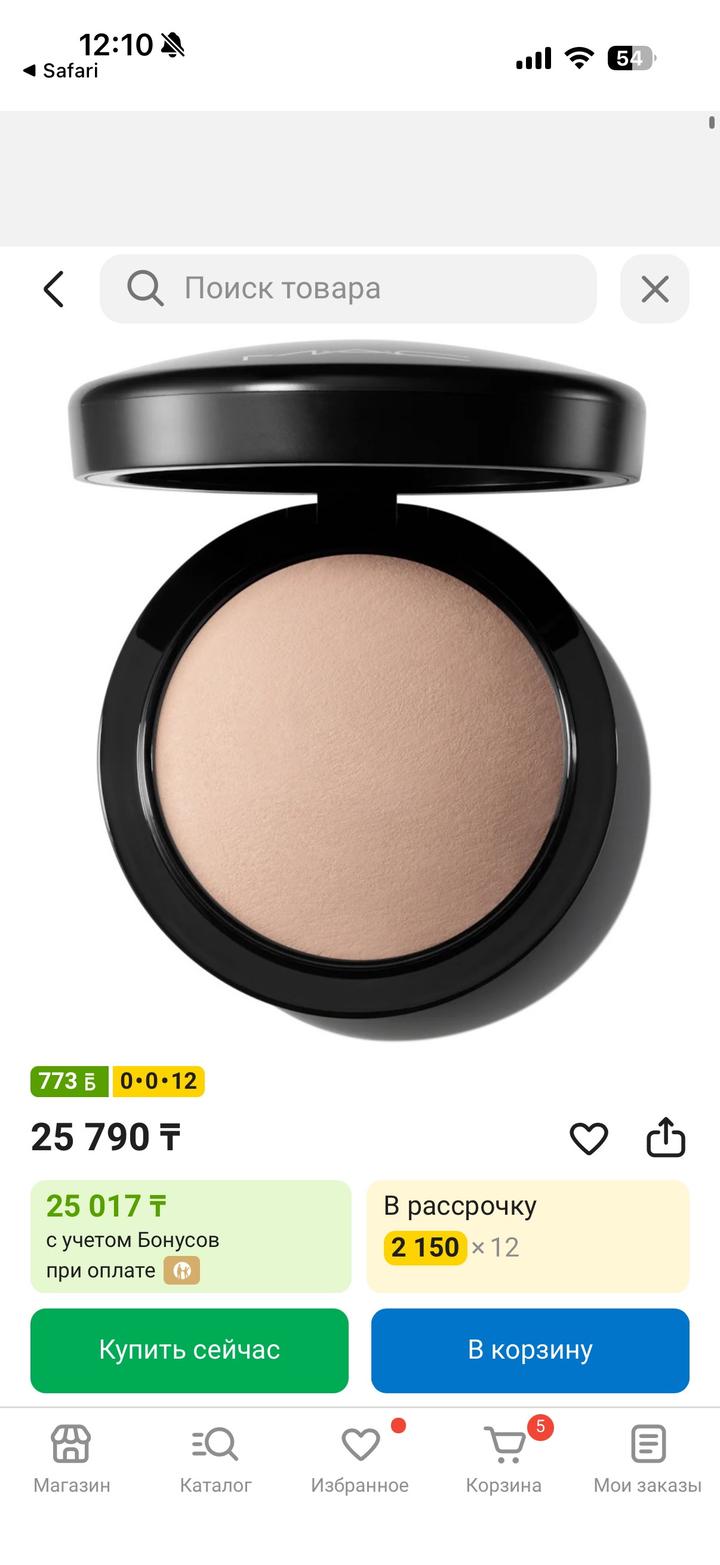720x1565 pixels.
Task: Switch to Мои заказы tab
Action: point(648,1459)
